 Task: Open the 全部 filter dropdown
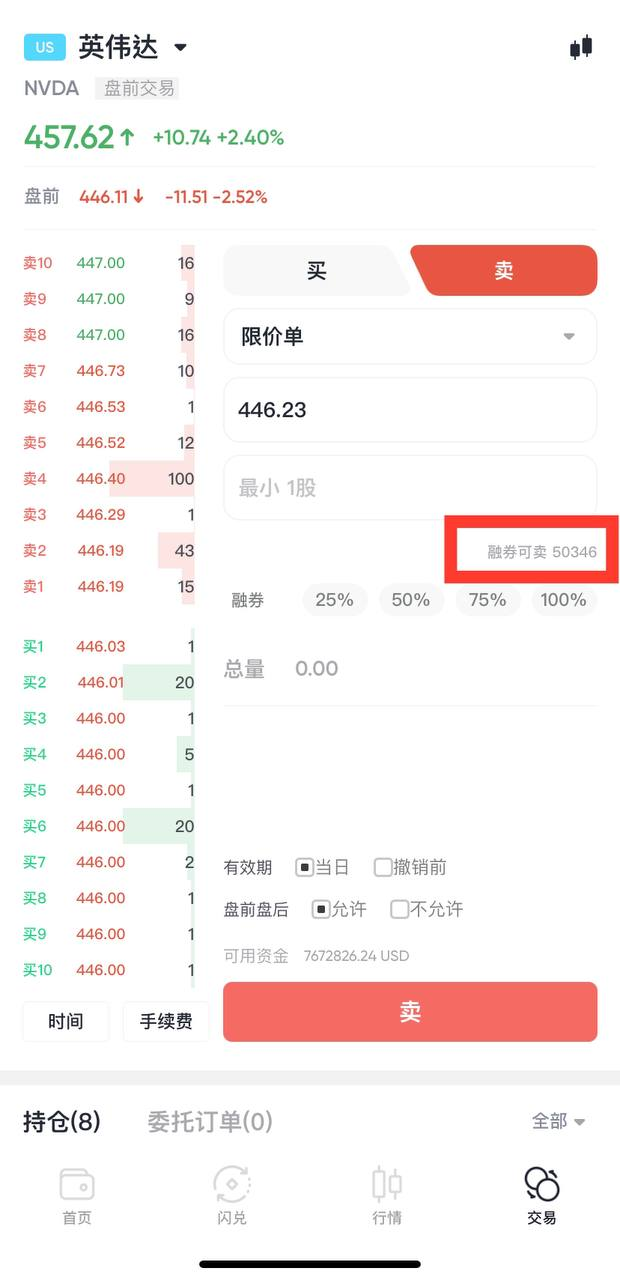tap(558, 1122)
